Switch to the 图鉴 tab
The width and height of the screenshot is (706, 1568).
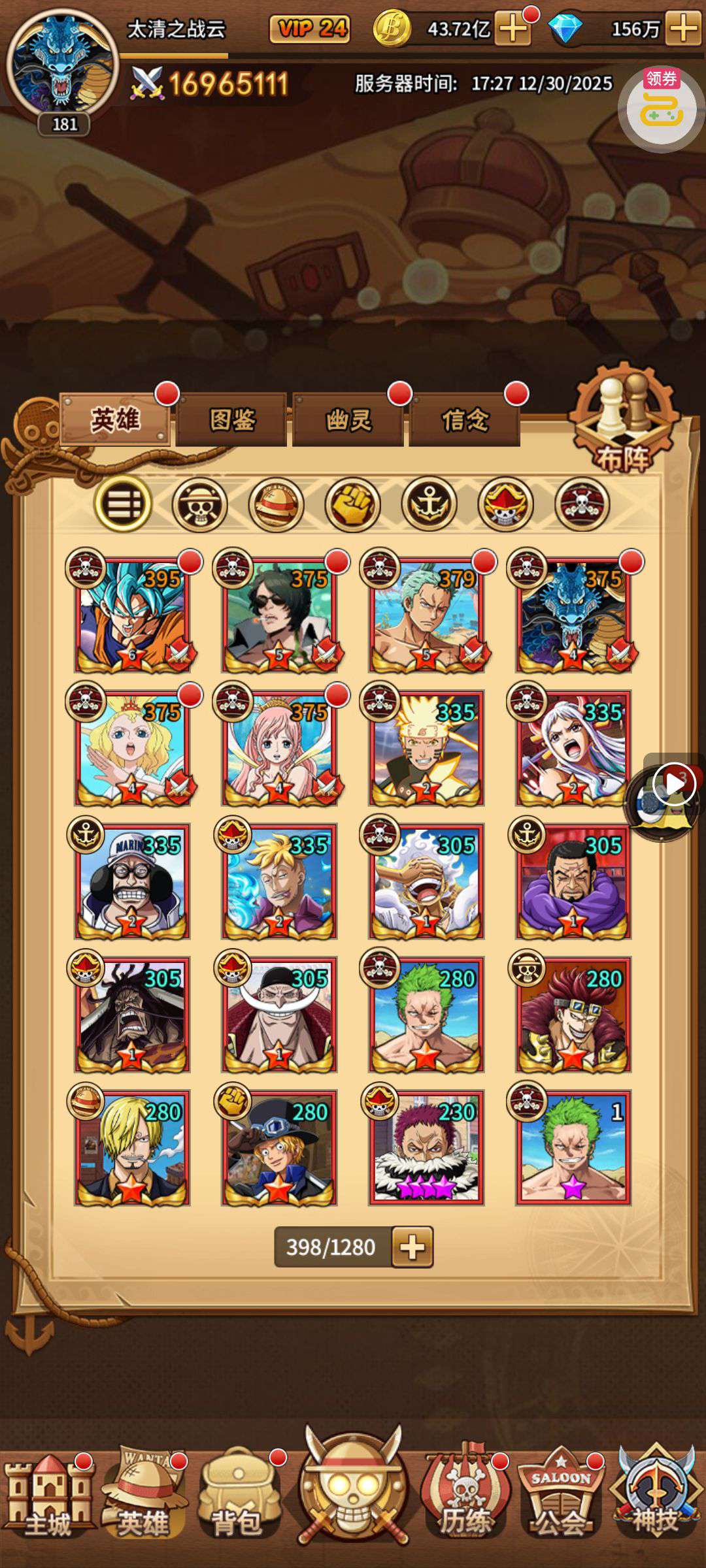coord(231,420)
